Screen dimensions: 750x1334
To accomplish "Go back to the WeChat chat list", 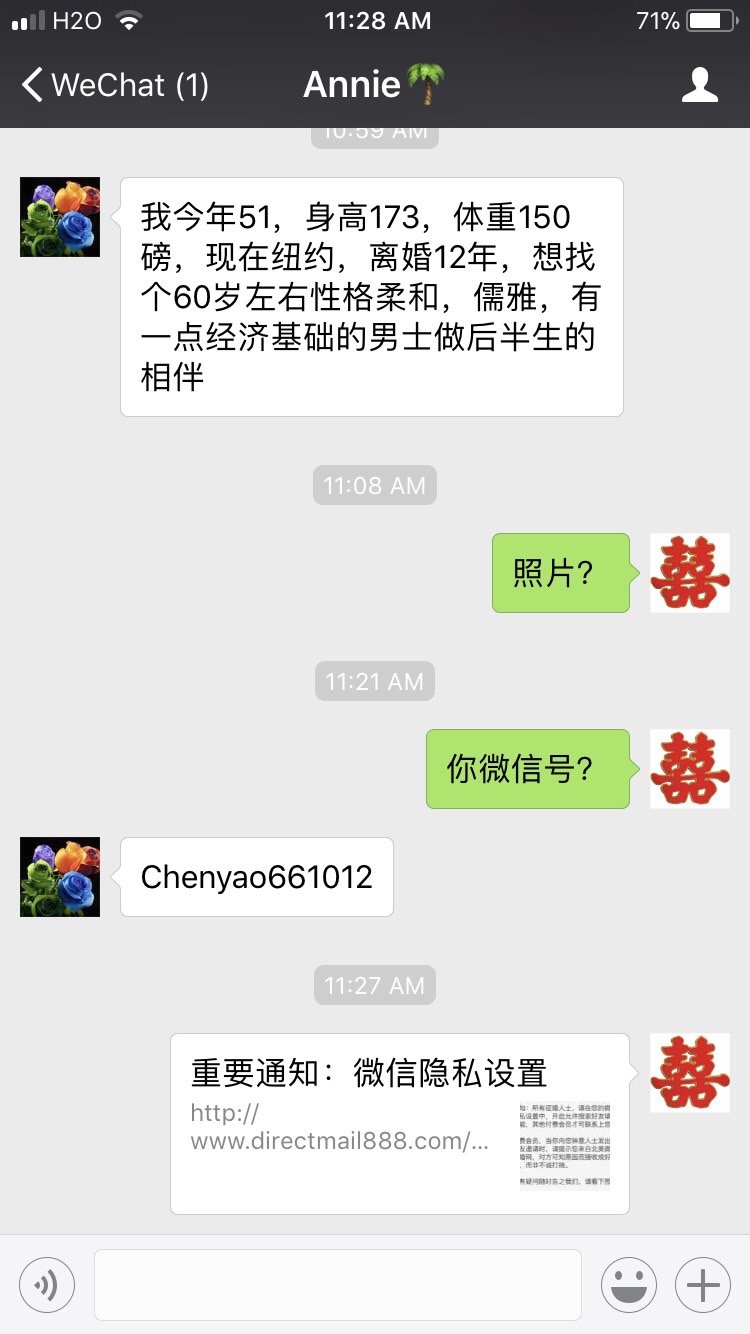I will click(114, 85).
